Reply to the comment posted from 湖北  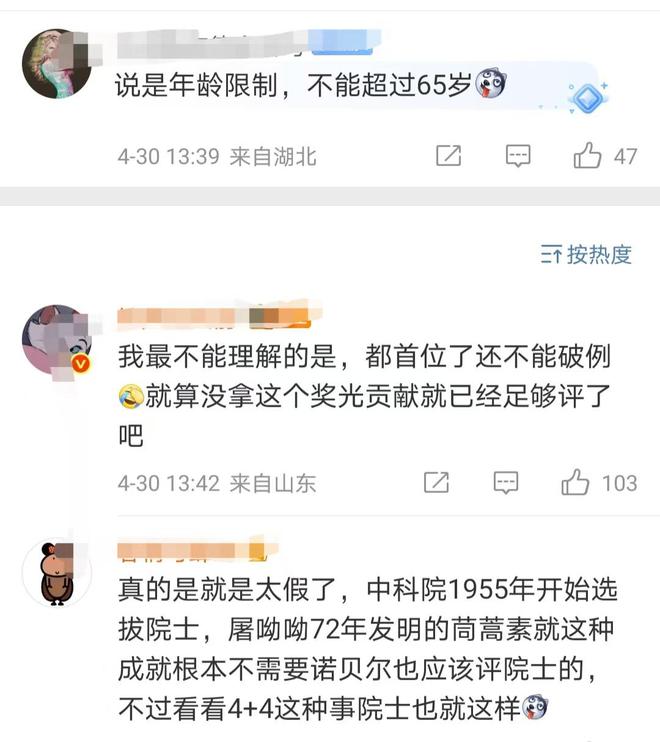517,156
